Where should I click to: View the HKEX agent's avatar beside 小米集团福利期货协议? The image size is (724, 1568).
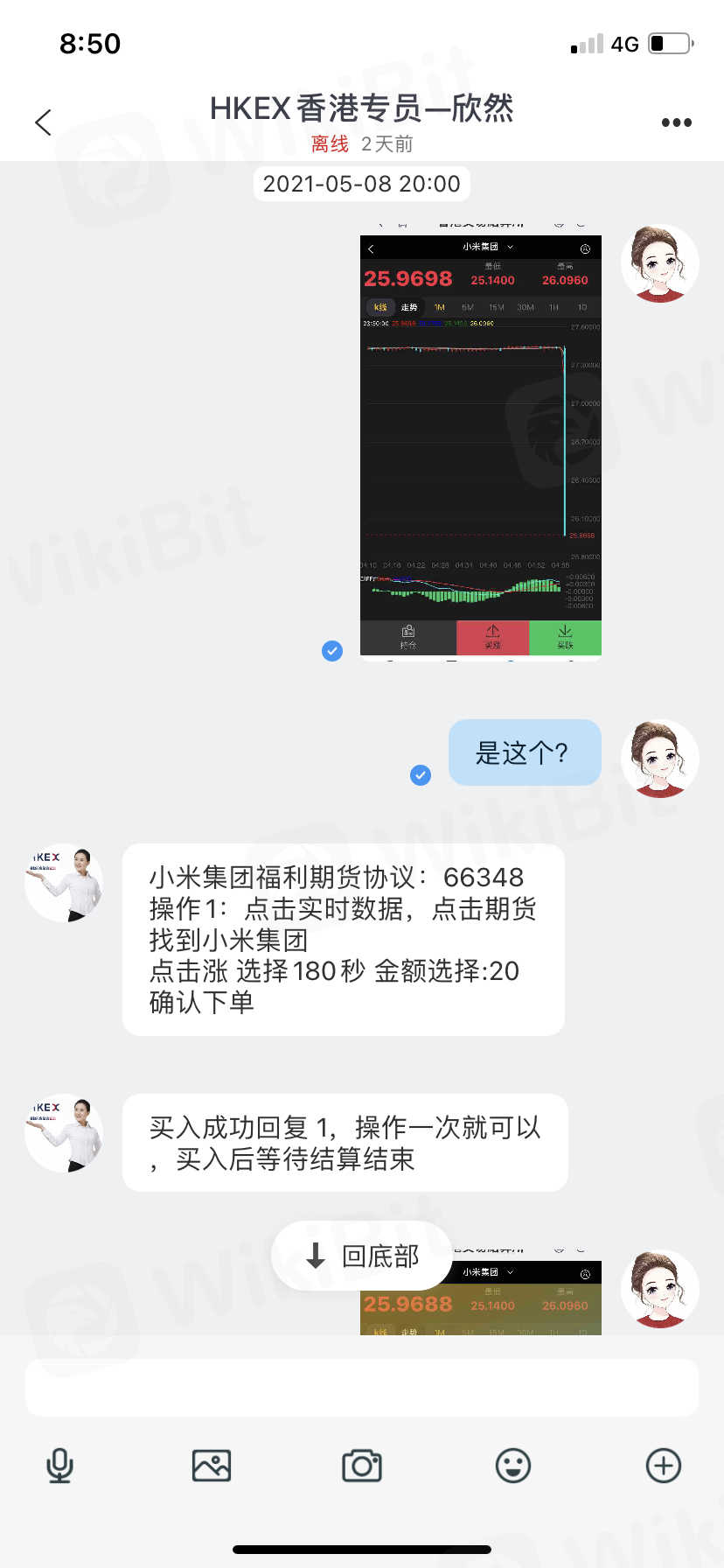pos(64,883)
